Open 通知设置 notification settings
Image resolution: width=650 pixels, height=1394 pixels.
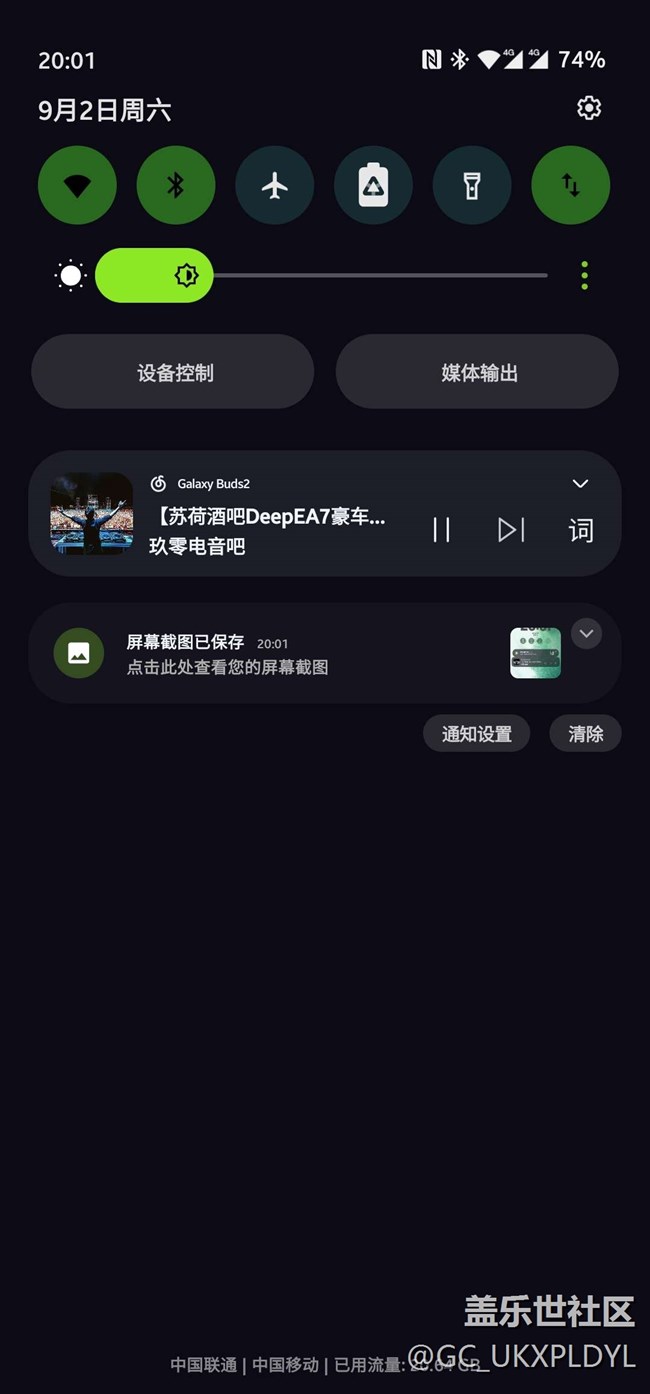click(476, 734)
